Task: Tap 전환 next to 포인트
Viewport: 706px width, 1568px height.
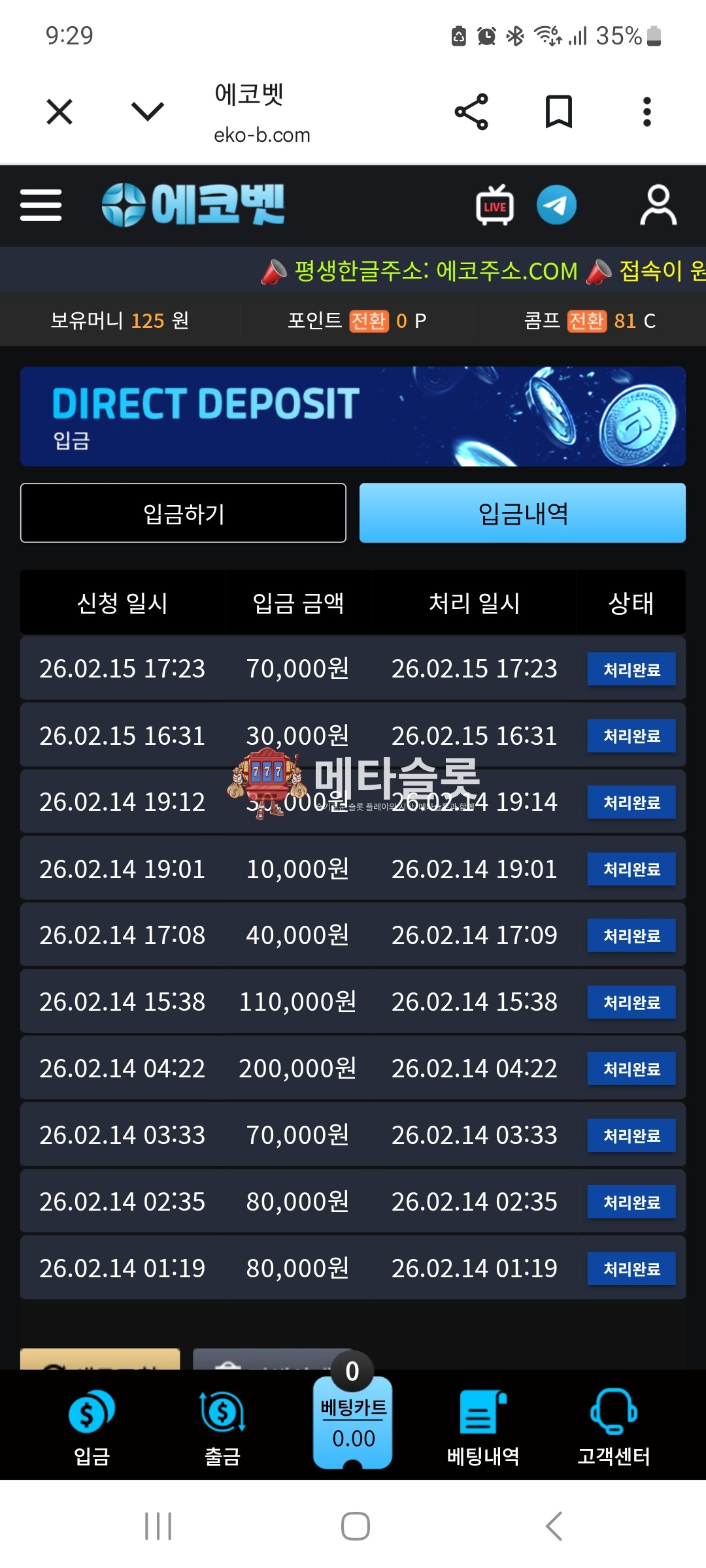Action: coord(369,321)
